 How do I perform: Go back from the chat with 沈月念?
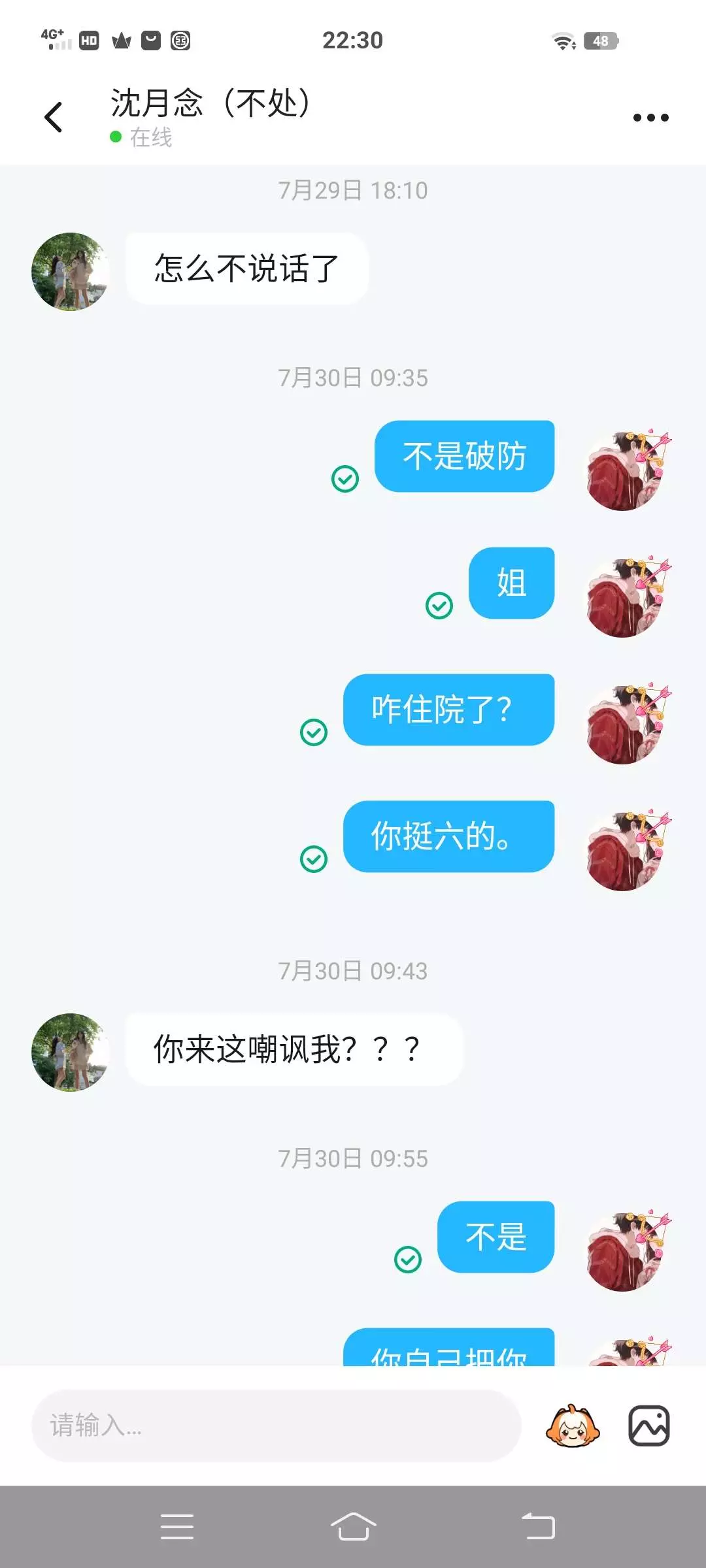coord(54,118)
